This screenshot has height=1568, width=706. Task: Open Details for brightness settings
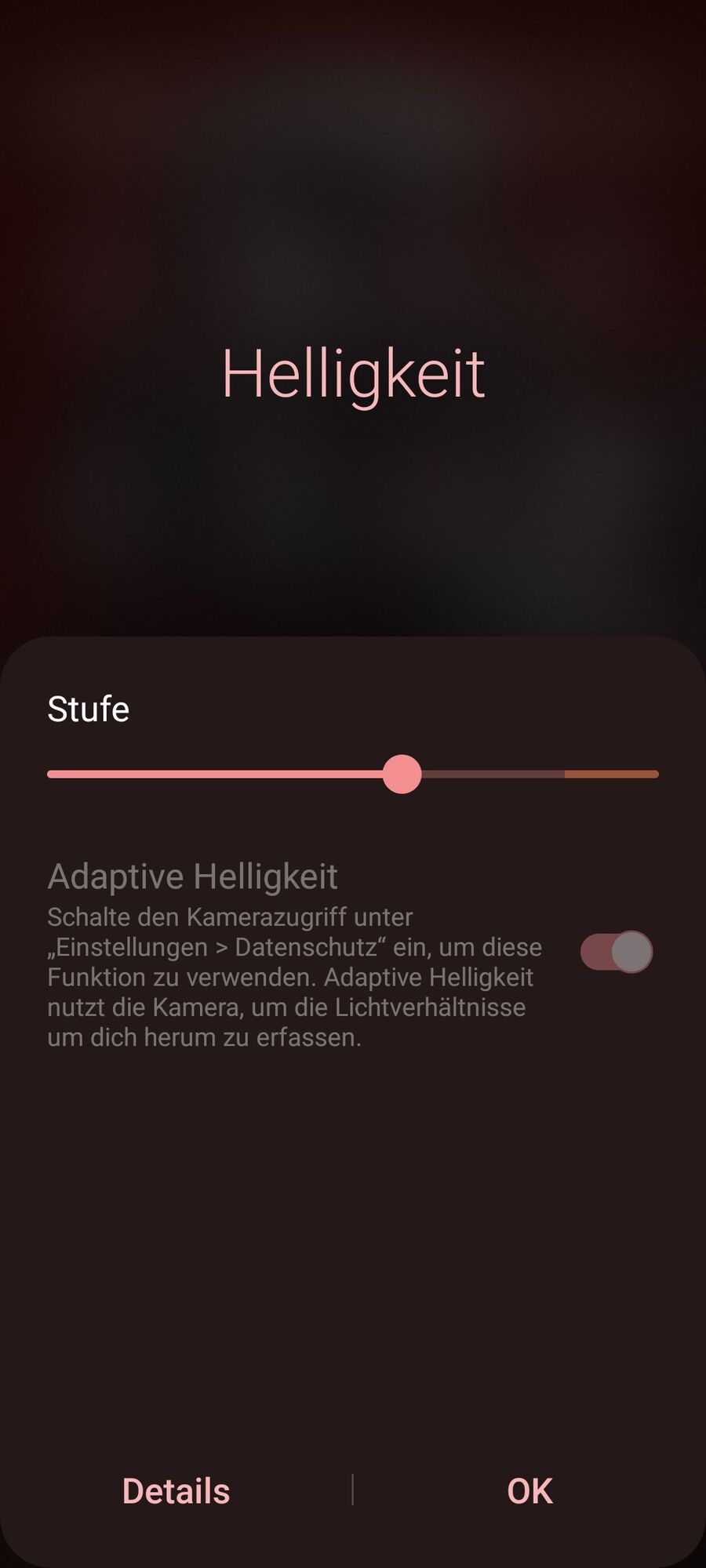pos(176,1491)
